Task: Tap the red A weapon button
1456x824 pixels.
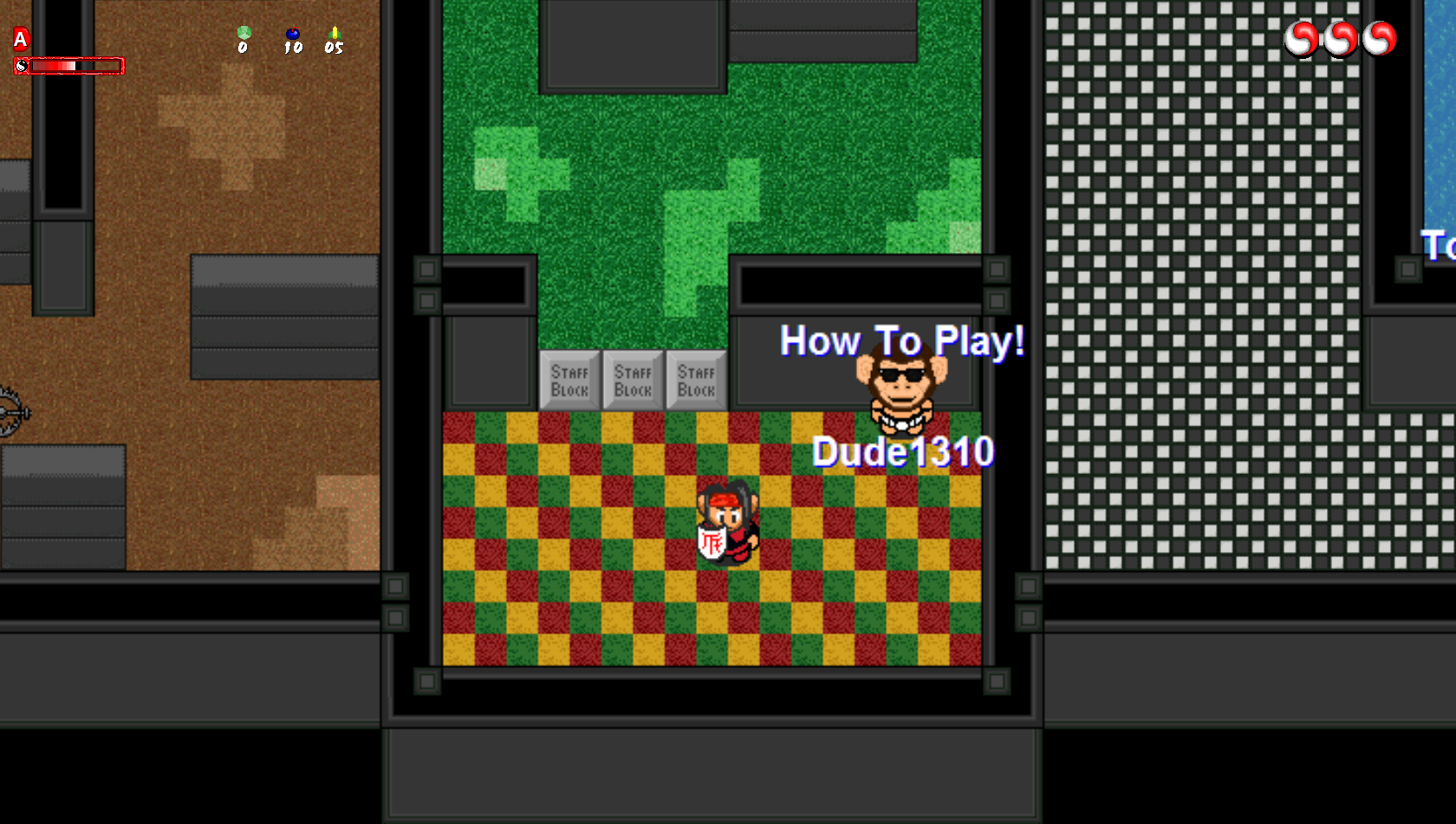Action: coord(21,39)
